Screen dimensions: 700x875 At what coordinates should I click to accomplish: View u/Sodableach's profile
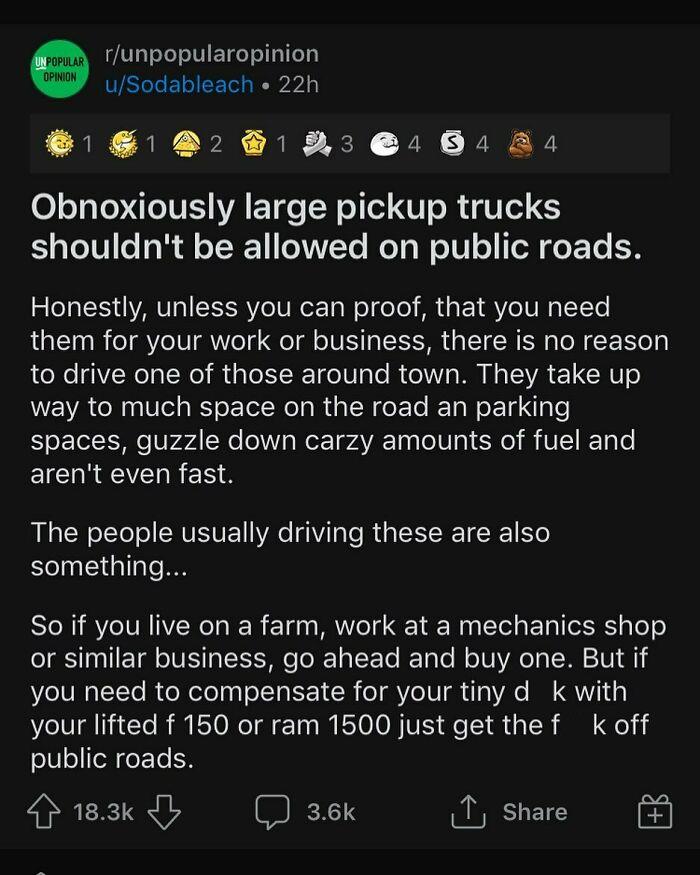pos(179,84)
